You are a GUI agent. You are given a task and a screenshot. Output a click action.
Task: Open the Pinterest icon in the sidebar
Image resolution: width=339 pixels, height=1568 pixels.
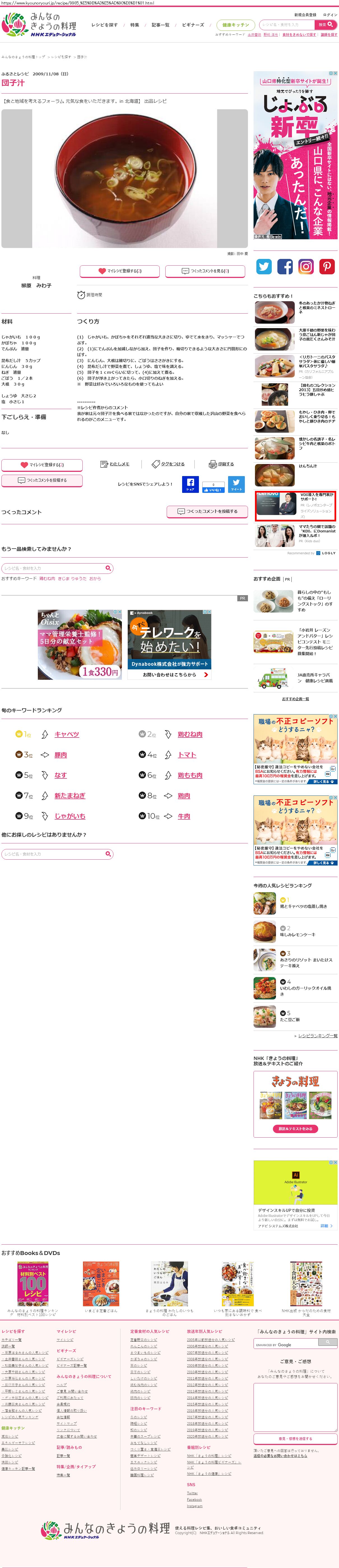[327, 266]
